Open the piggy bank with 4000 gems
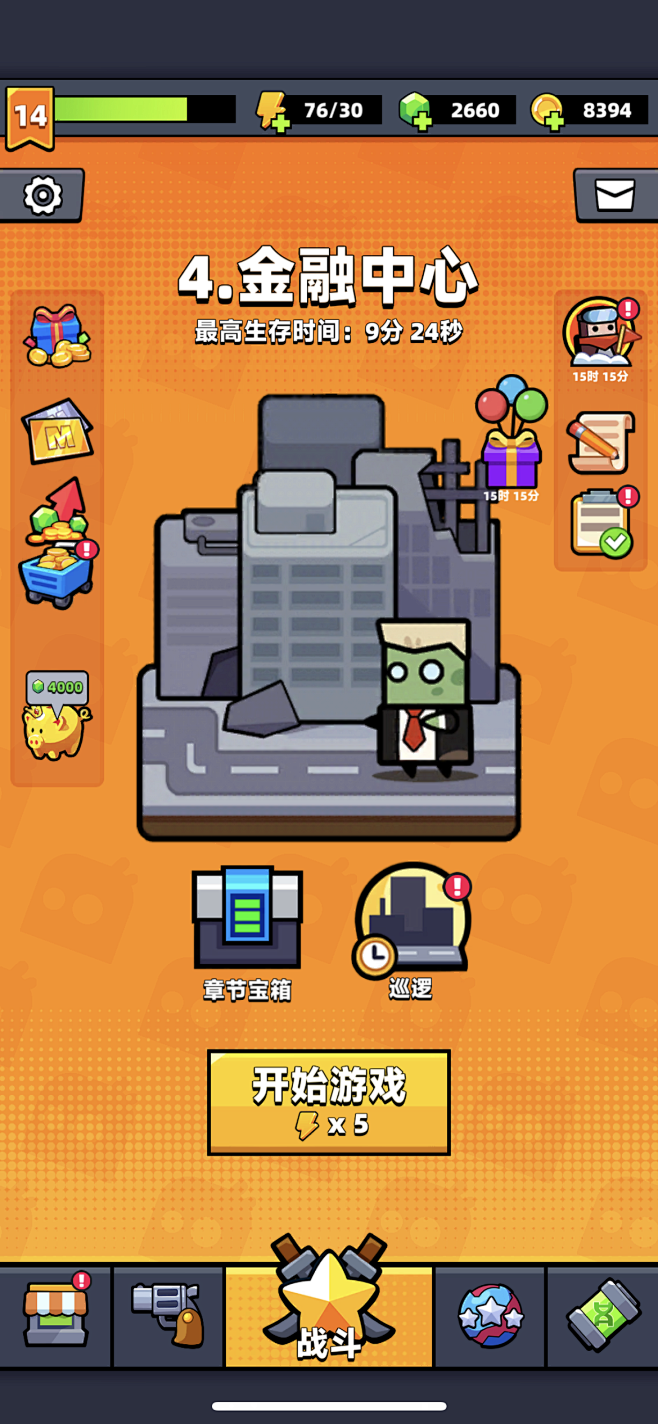 coord(57,715)
